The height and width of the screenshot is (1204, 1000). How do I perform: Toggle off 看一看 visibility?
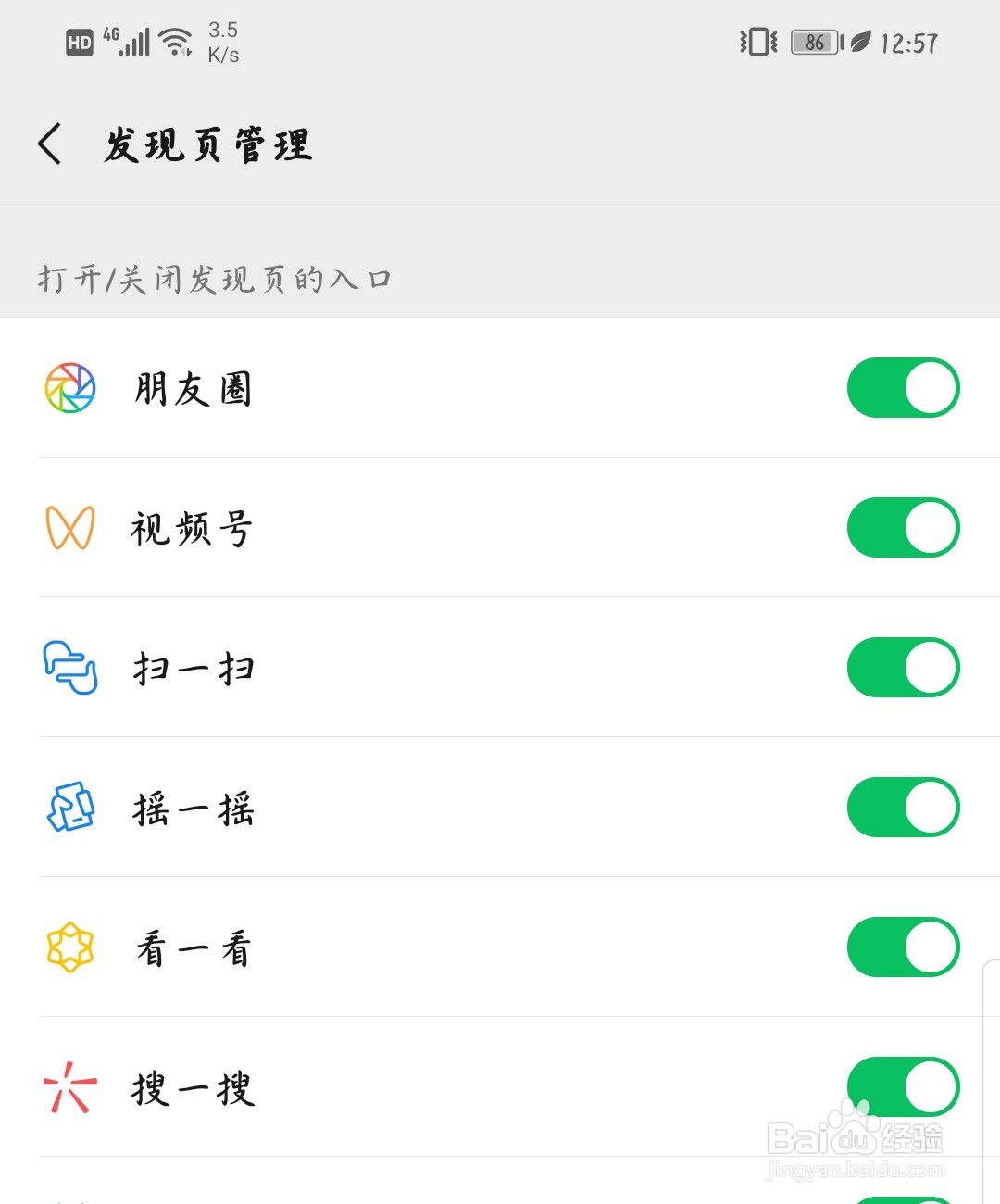(903, 947)
